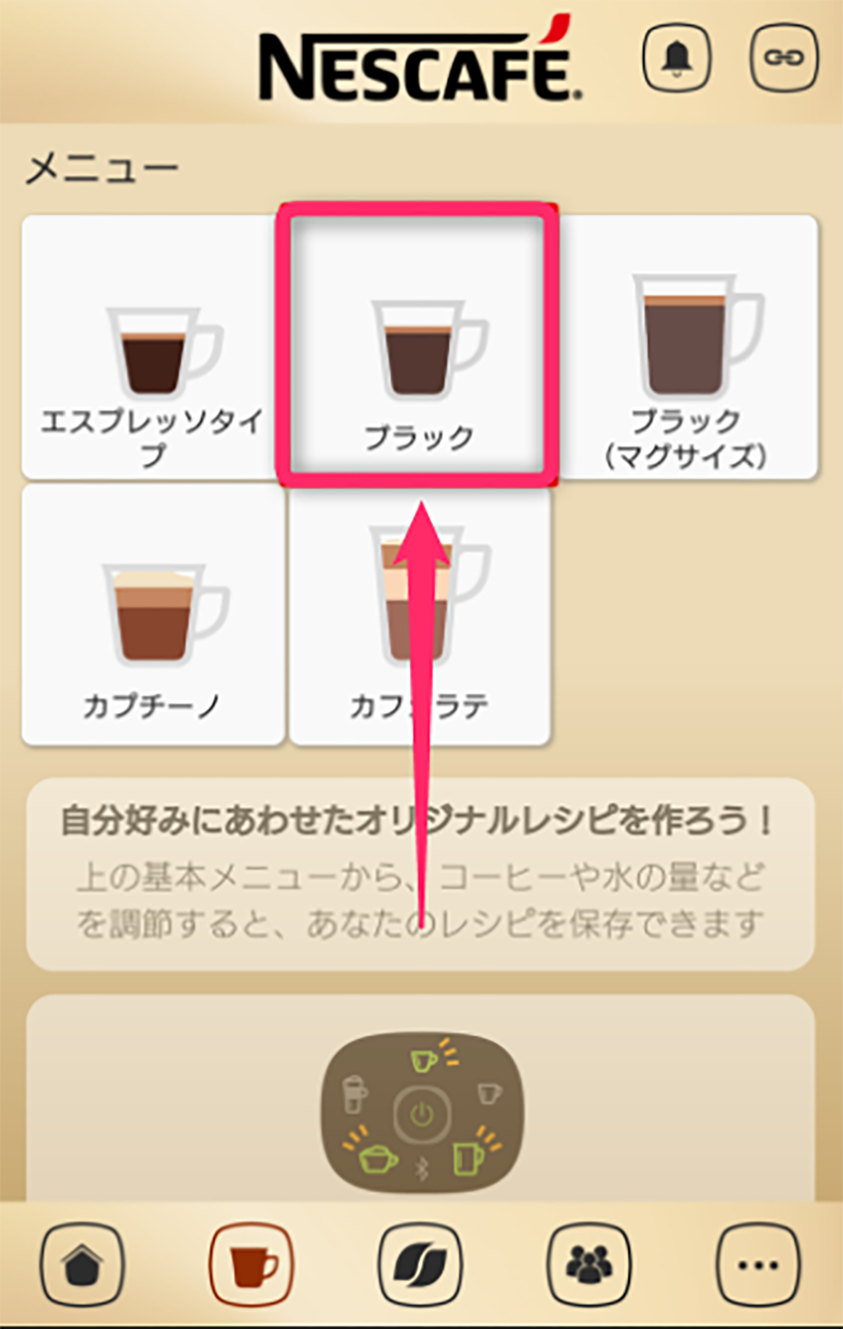Choose the ブラック coffee tile
Image resolution: width=843 pixels, height=1329 pixels.
(417, 345)
